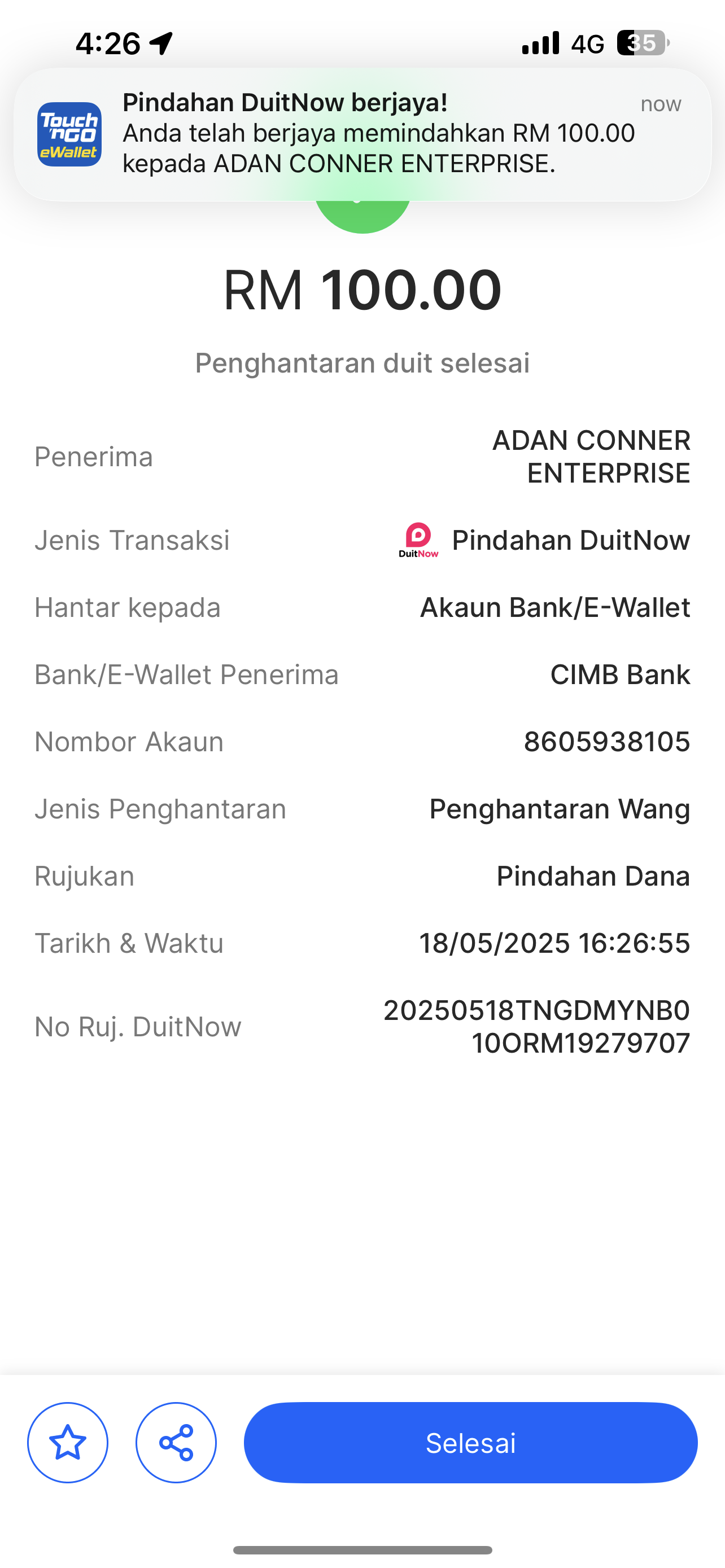Open the Touch 'n Go eWallet notification banner
The image size is (725, 1568).
[362, 134]
